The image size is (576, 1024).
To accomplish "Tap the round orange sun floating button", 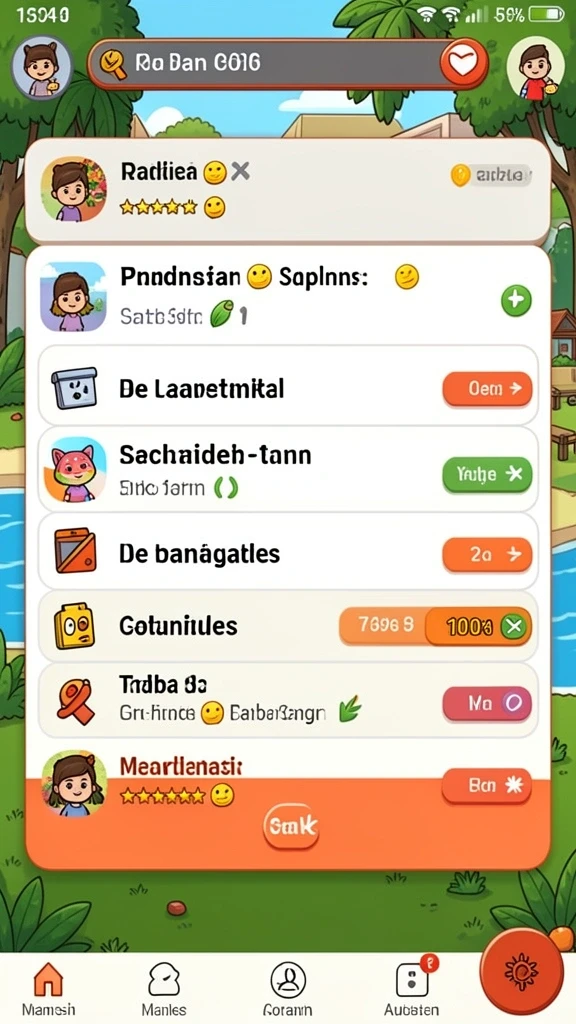I will click(521, 971).
